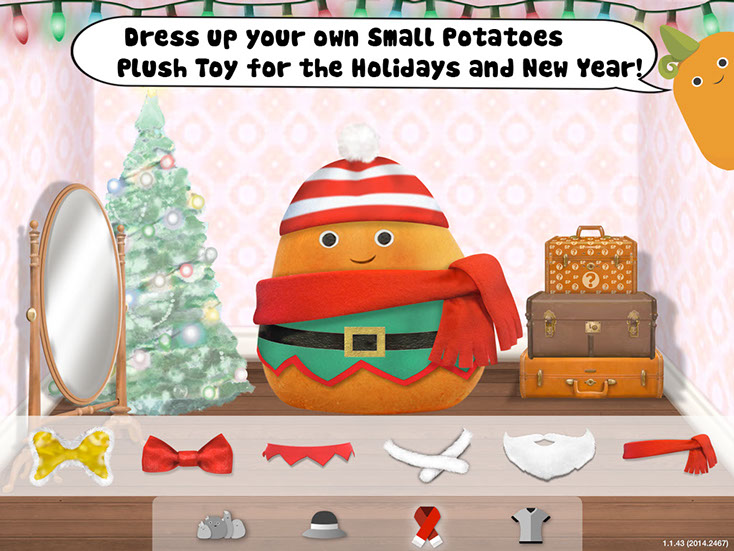
Task: Open the potato characters category
Action: pos(220,524)
